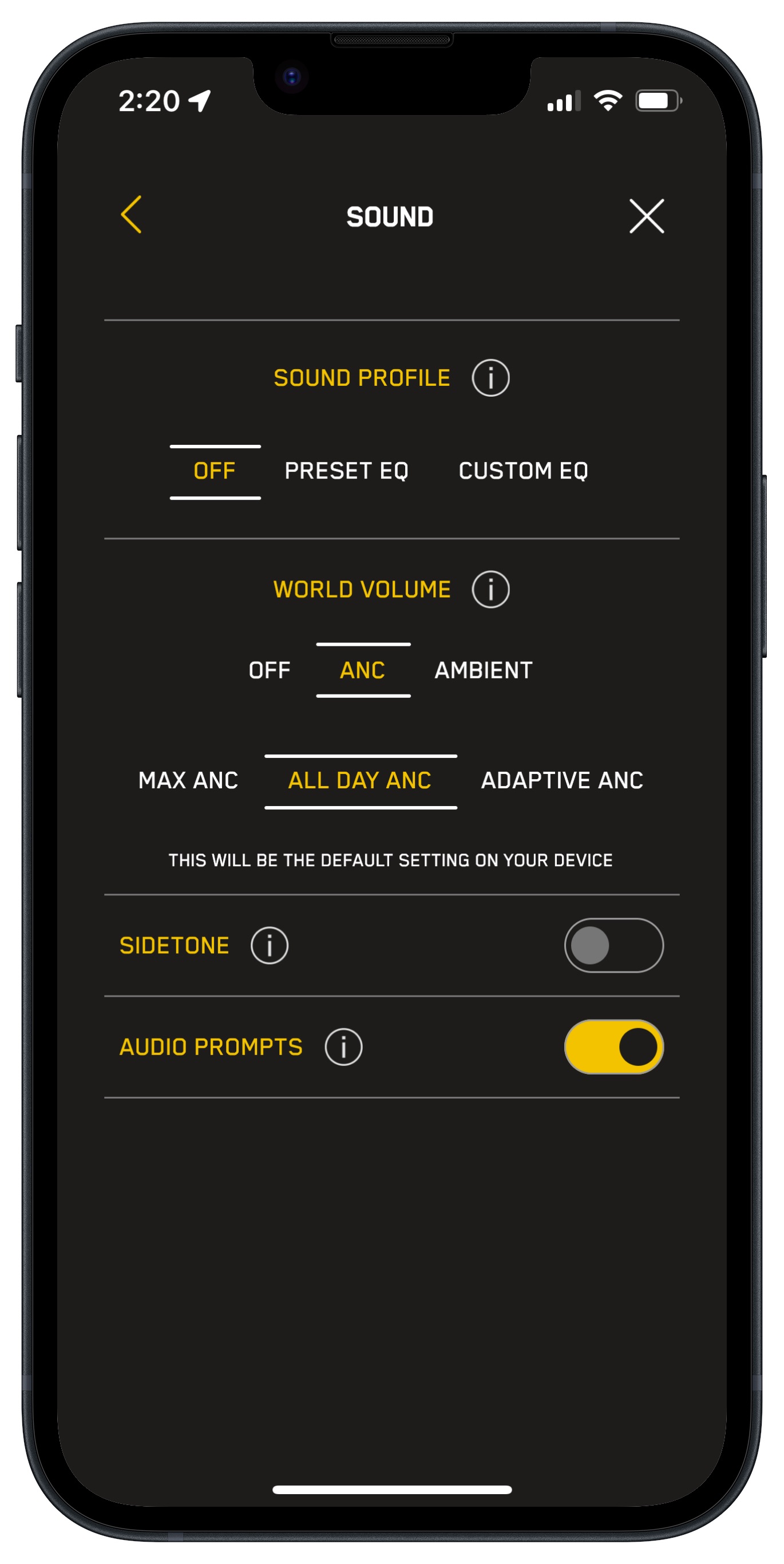784x1564 pixels.
Task: Open Sound Profile info icon
Action: click(490, 378)
